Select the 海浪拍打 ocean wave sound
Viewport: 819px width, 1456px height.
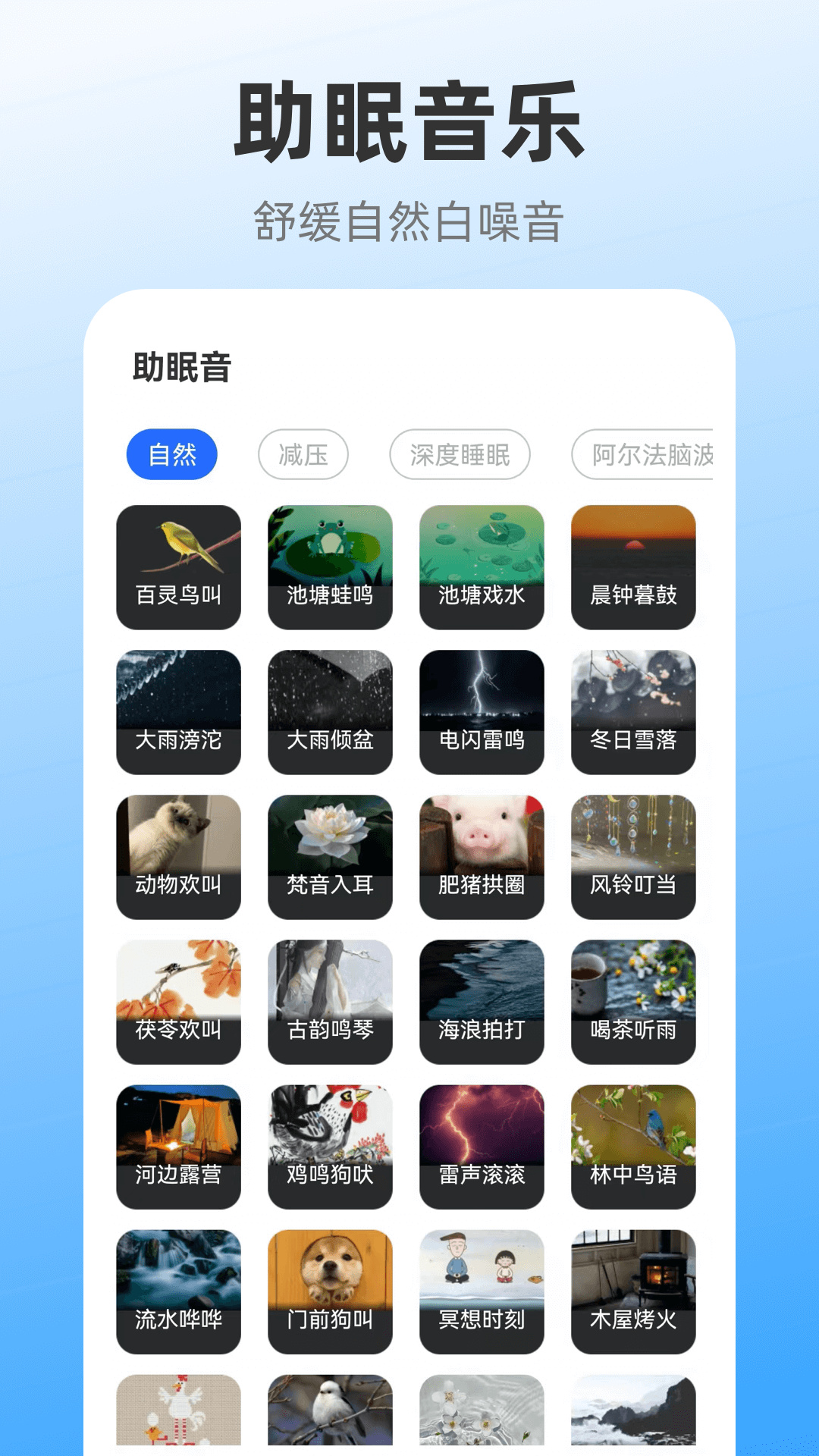pos(482,1001)
